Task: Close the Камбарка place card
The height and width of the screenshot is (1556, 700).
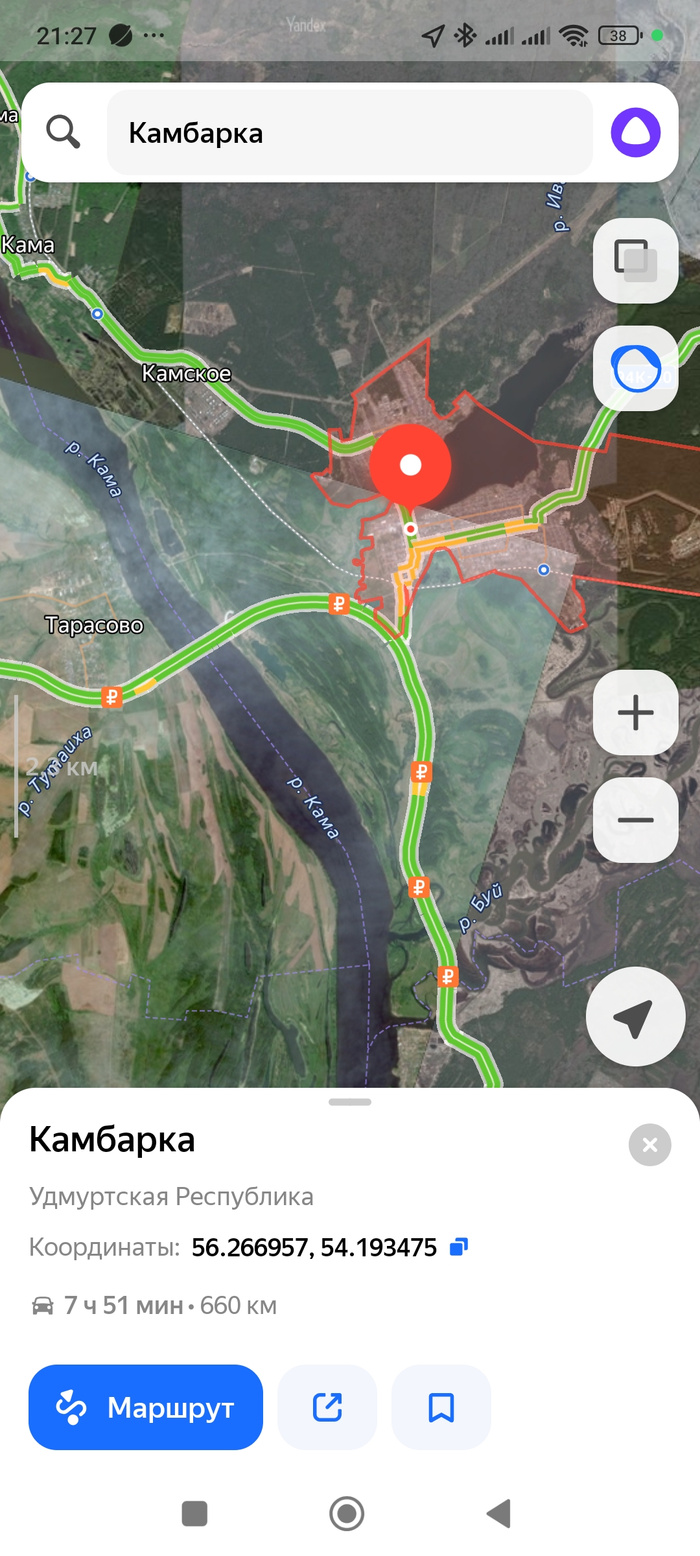Action: (649, 1145)
